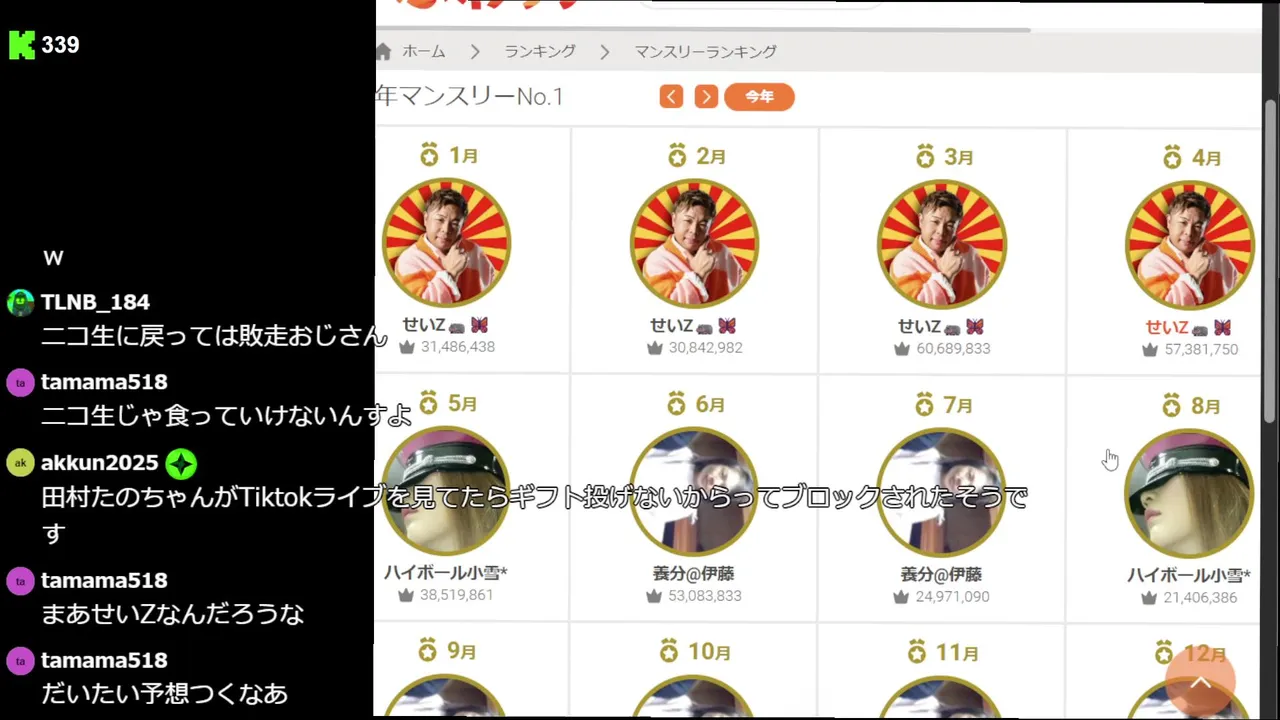Open ハイボール小雪's profile under 5月
The height and width of the screenshot is (720, 1280).
pyautogui.click(x=446, y=492)
